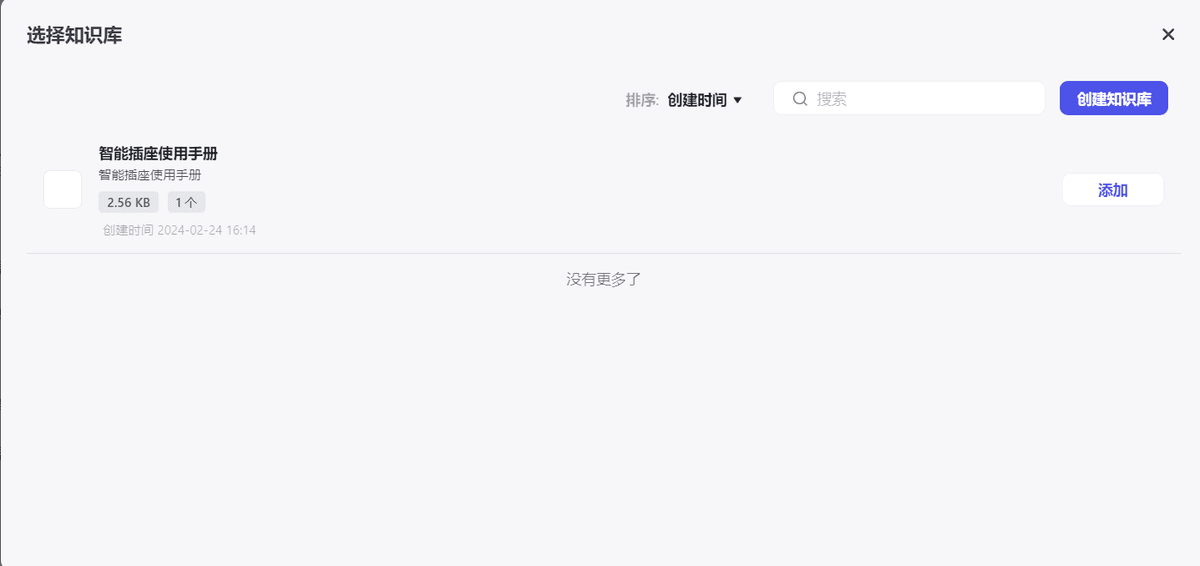Open the 创建时间 sort dropdown
The width and height of the screenshot is (1200, 566).
[x=704, y=100]
